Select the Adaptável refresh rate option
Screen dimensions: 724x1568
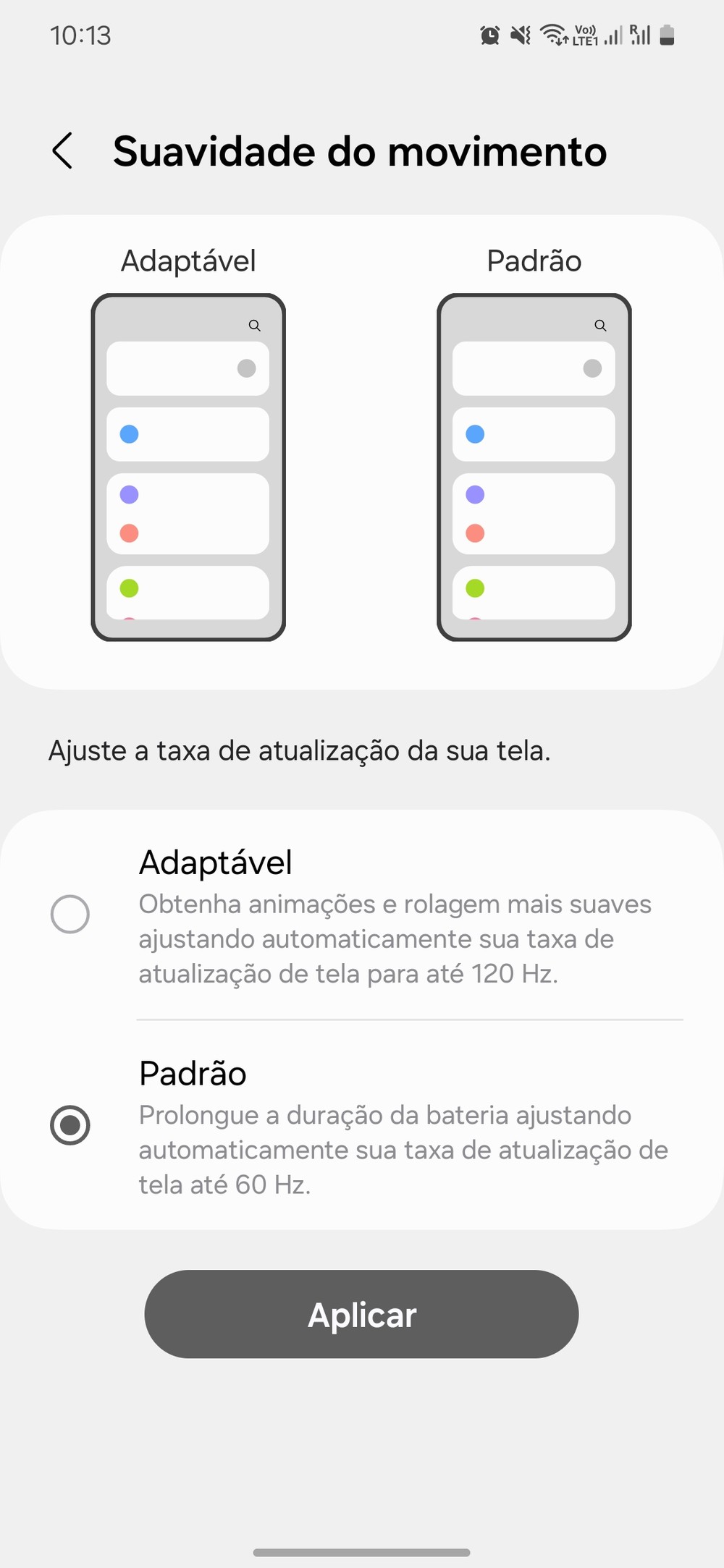70,914
